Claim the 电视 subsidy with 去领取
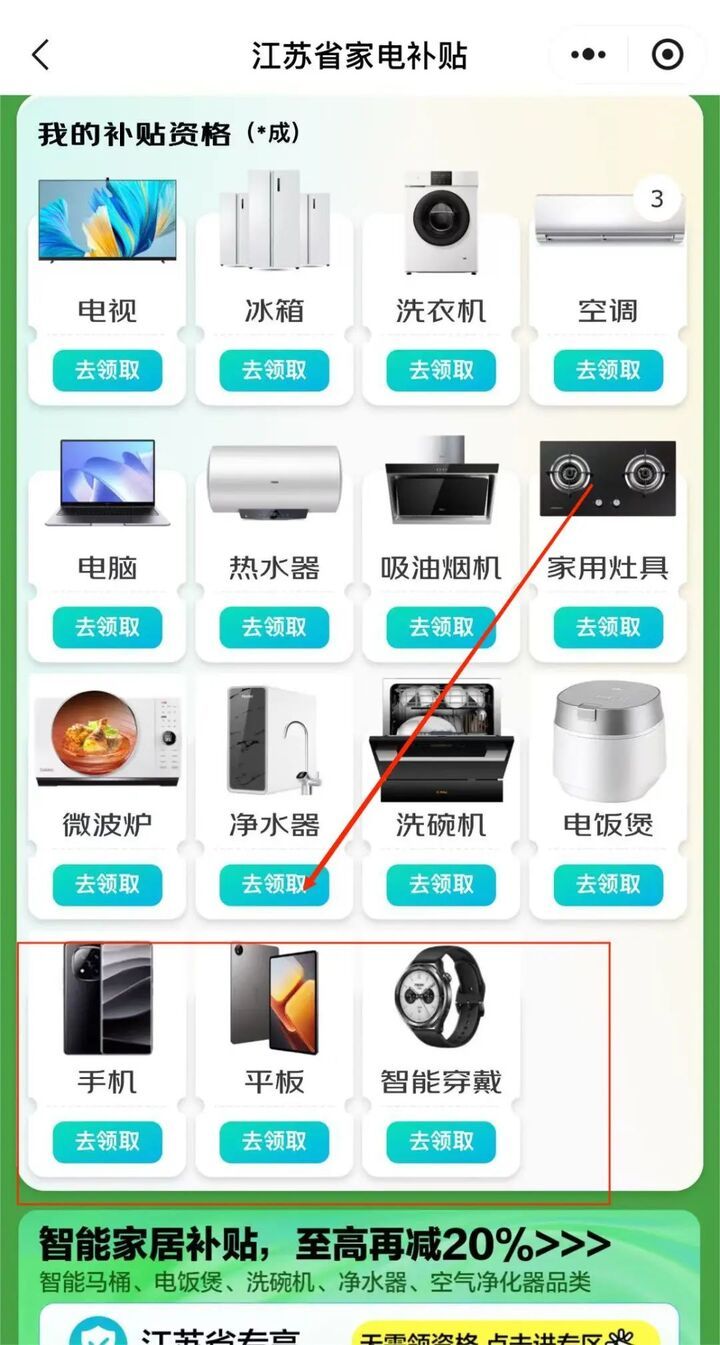 click(x=107, y=370)
